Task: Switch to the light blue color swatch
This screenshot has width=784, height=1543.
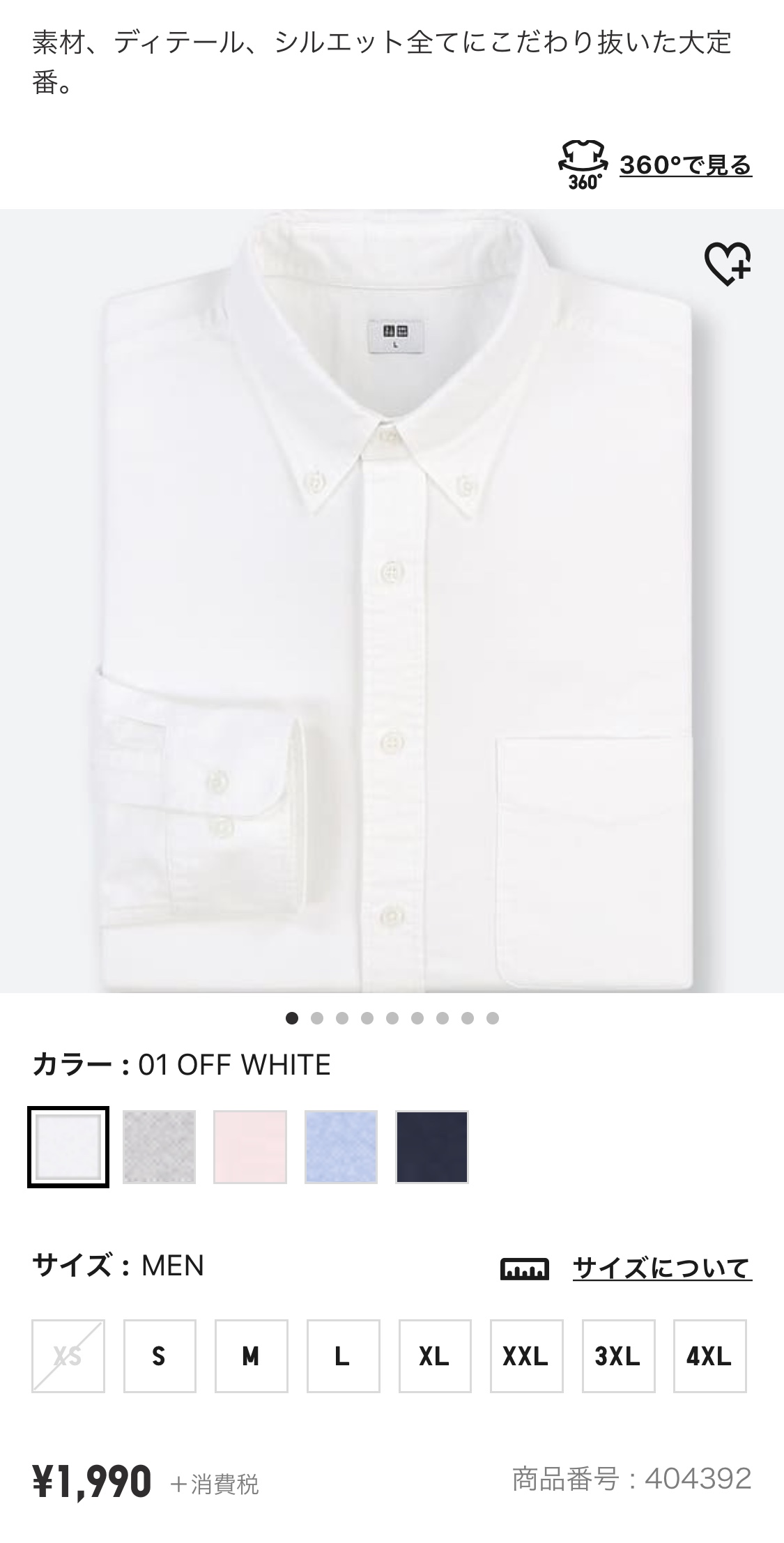Action: click(x=341, y=1146)
